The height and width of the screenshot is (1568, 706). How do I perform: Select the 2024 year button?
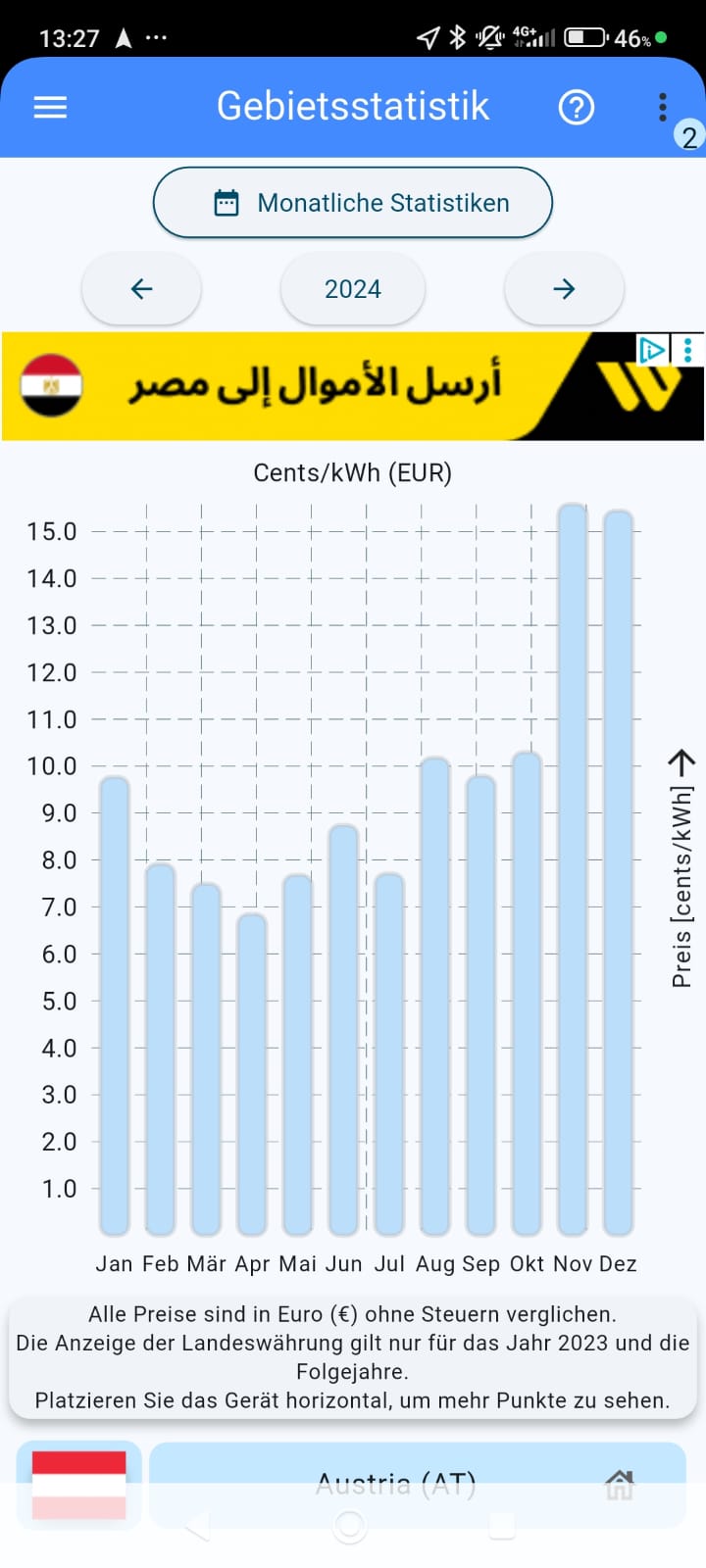pyautogui.click(x=353, y=289)
